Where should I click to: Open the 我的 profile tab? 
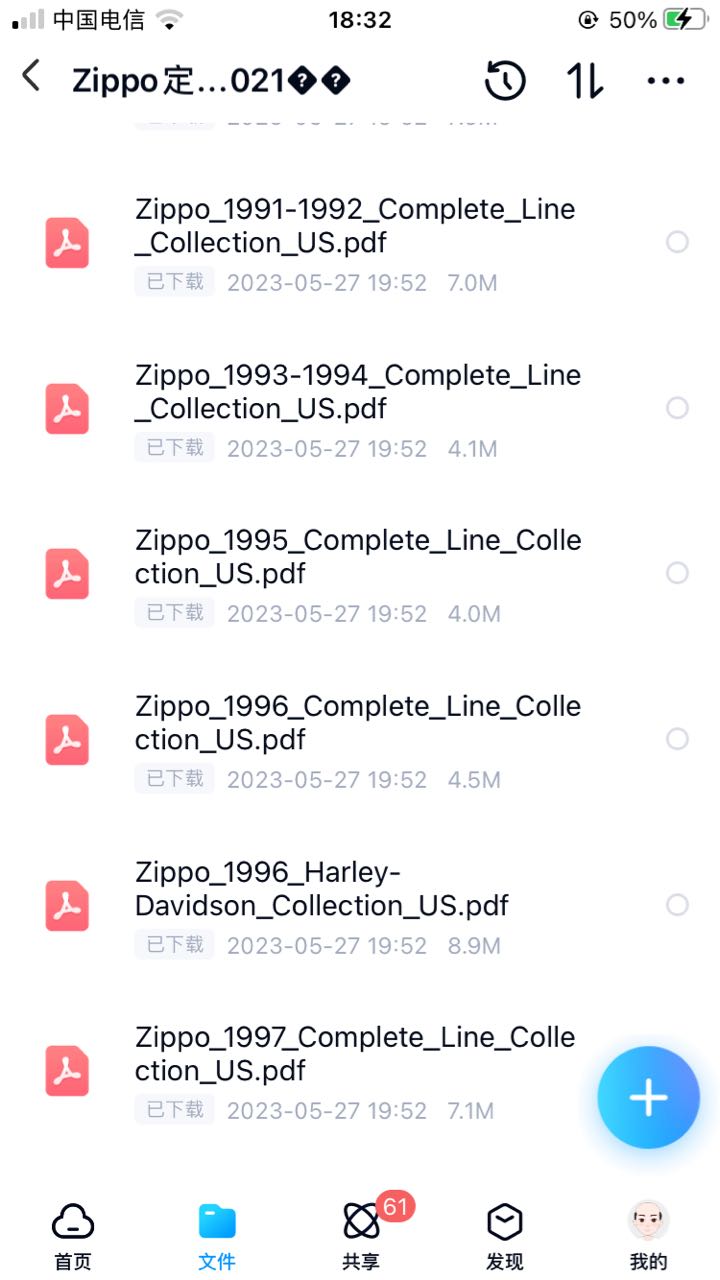[648, 1236]
